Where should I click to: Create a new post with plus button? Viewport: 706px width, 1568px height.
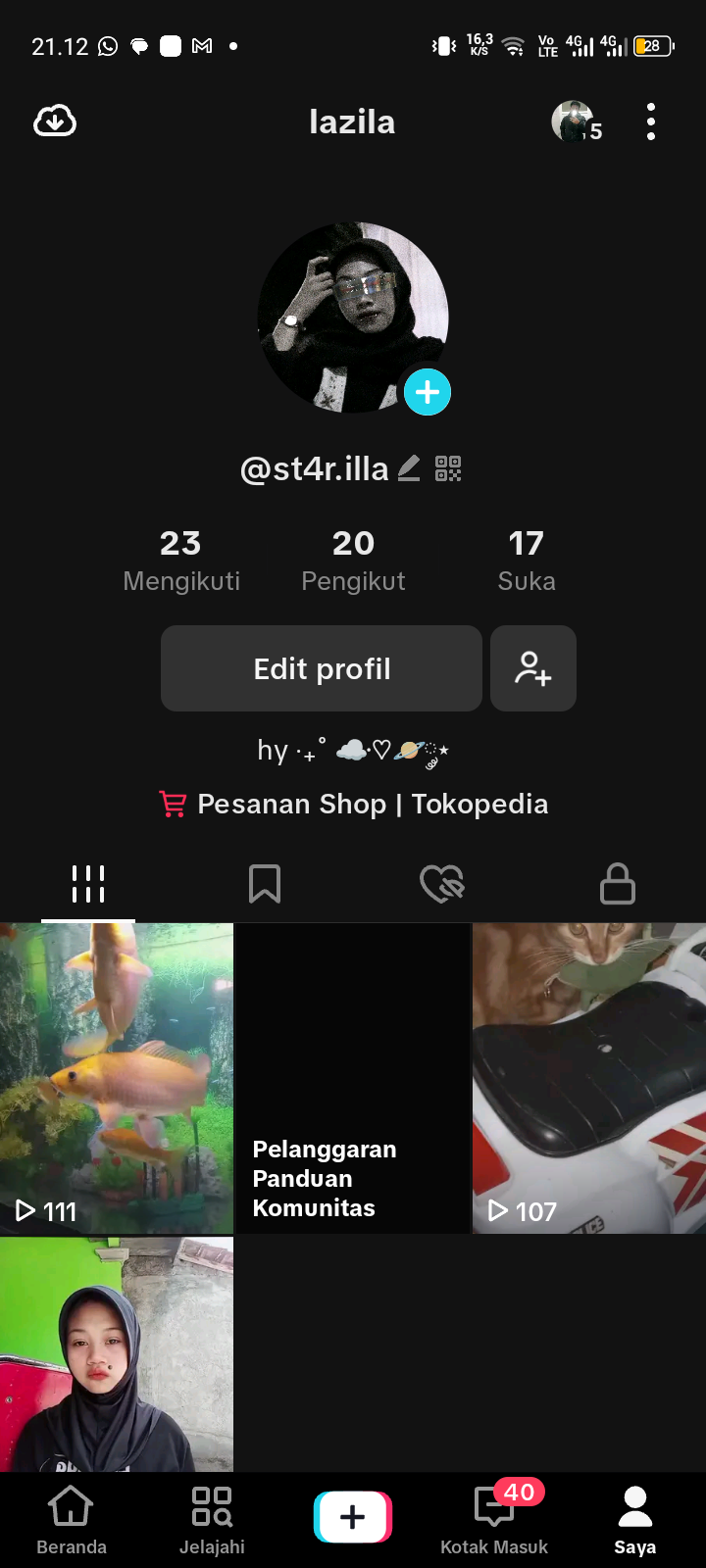click(x=353, y=1516)
